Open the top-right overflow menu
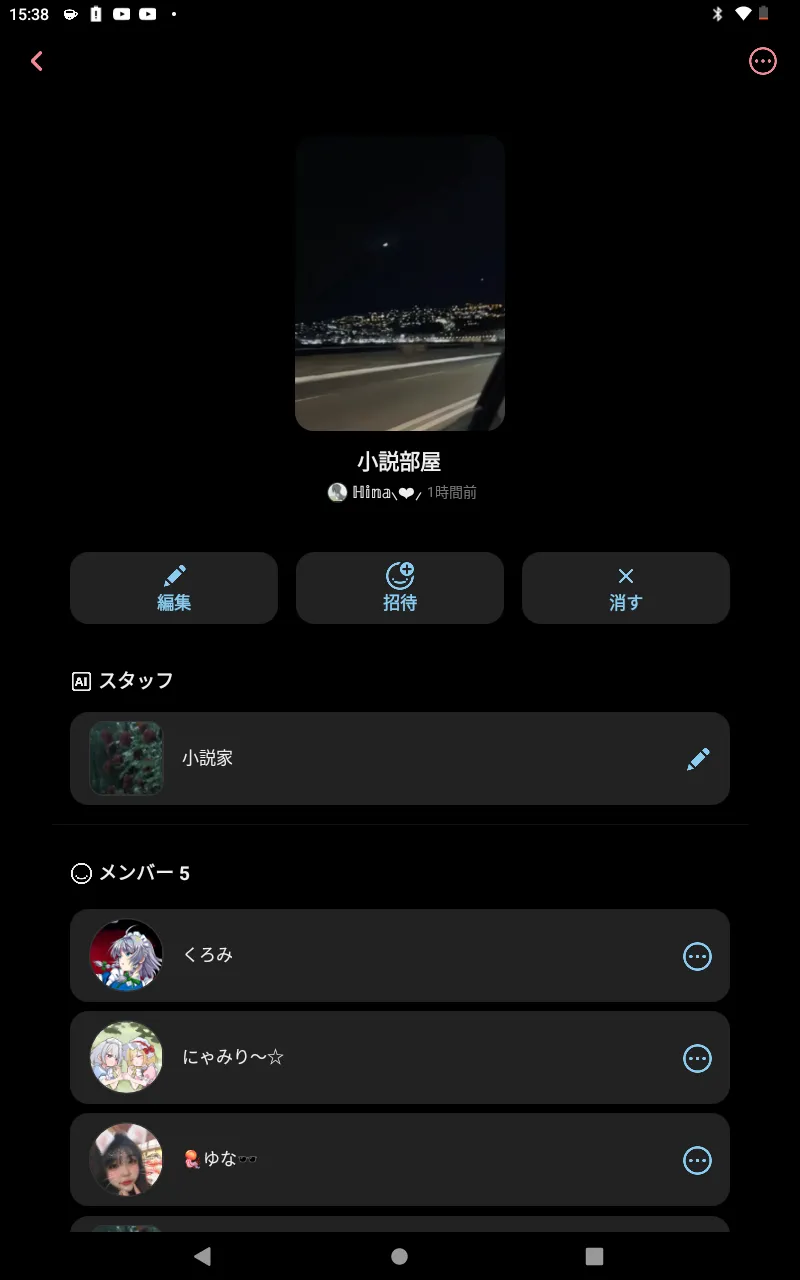Screen dimensions: 800x1280 tap(763, 61)
